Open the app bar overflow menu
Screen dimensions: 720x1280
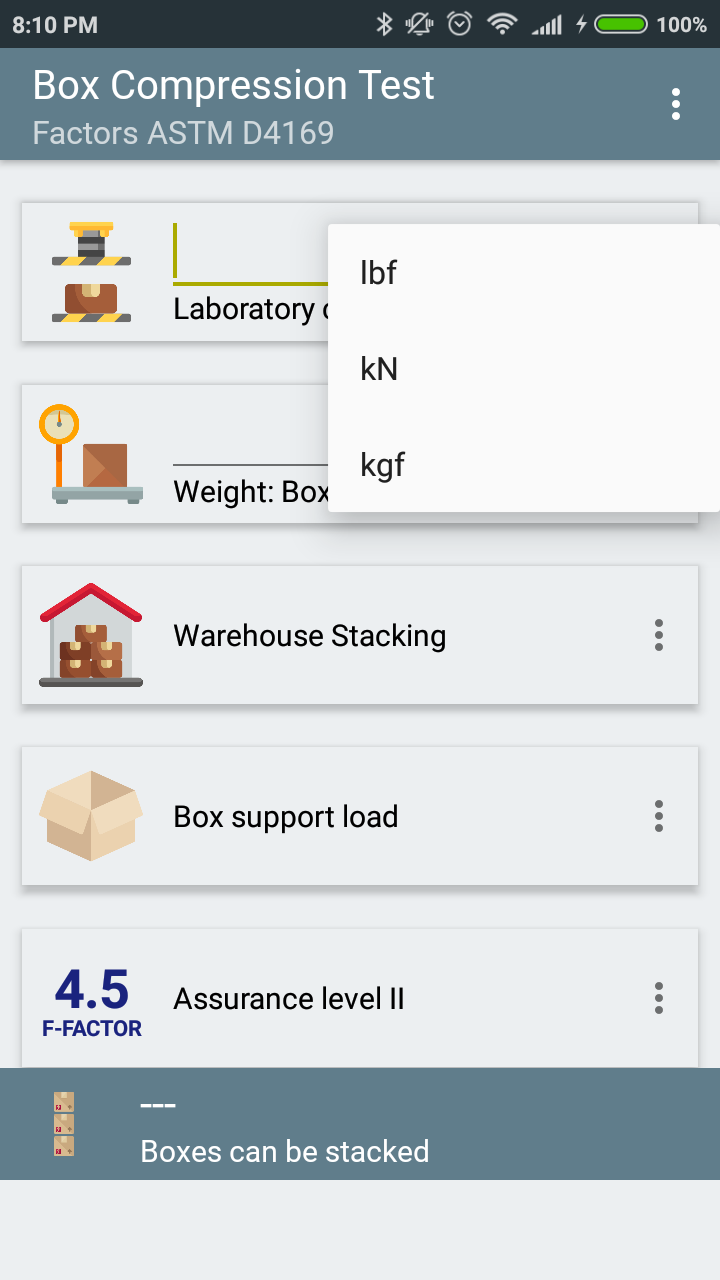(x=676, y=104)
